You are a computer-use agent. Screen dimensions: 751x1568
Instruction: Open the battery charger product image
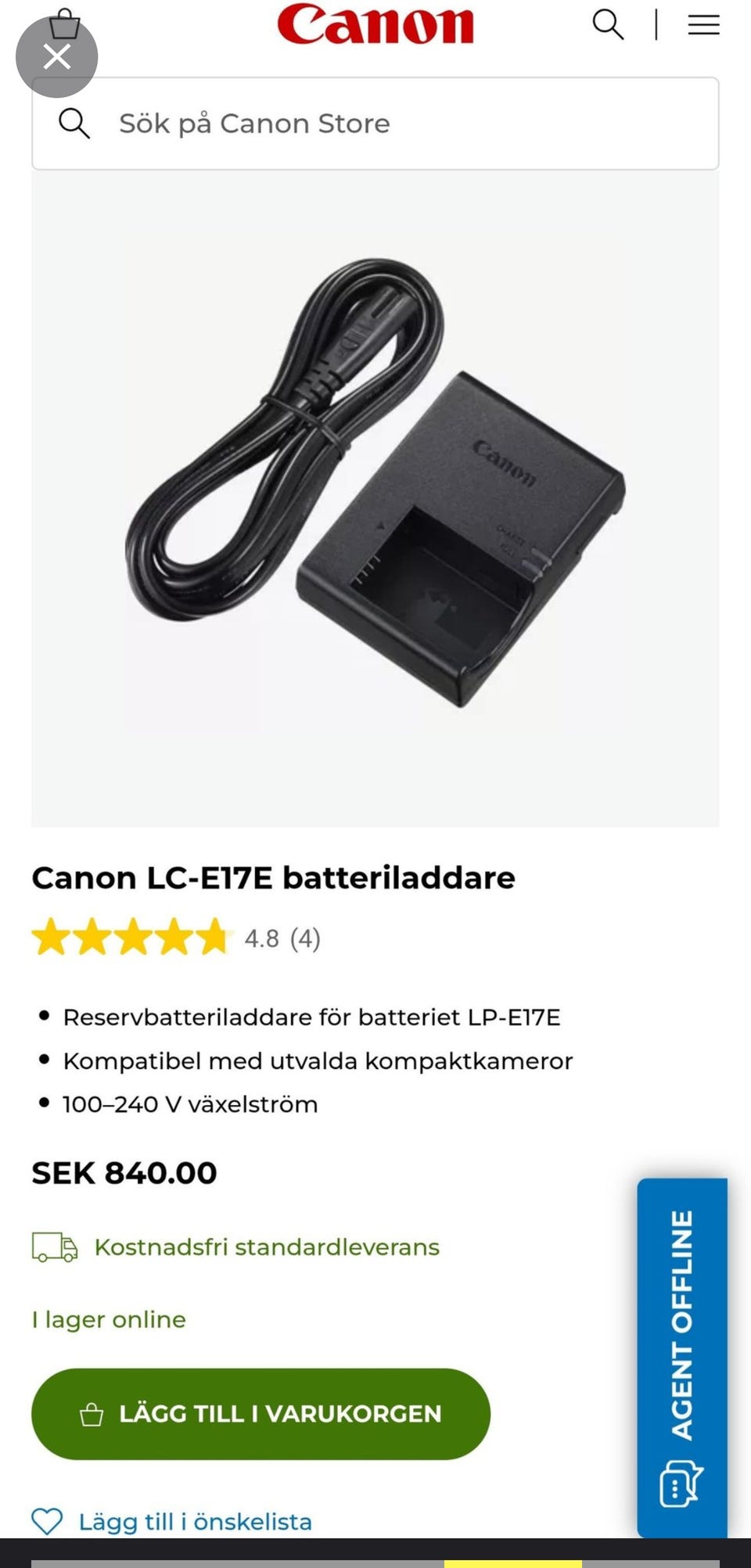coord(375,498)
